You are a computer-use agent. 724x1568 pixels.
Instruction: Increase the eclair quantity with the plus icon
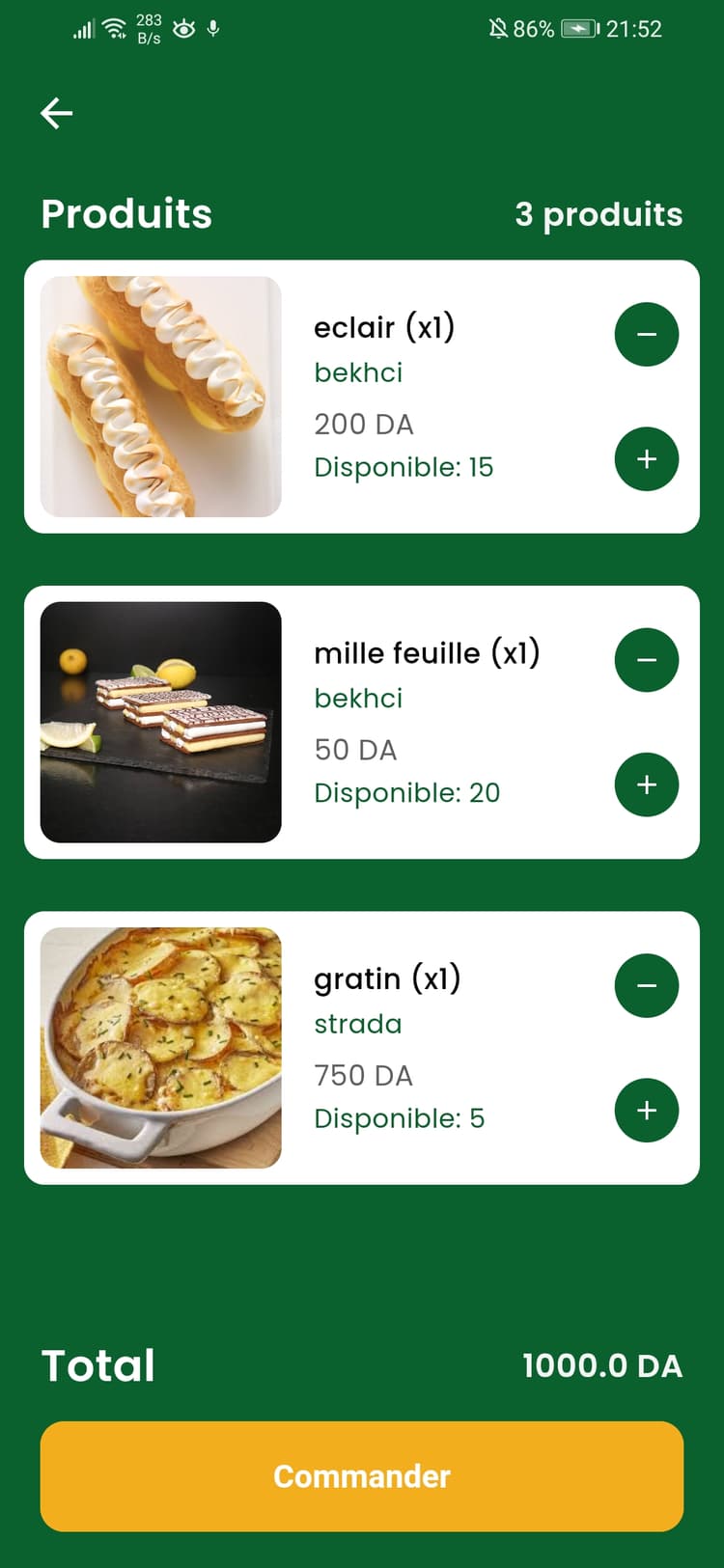[x=646, y=459]
